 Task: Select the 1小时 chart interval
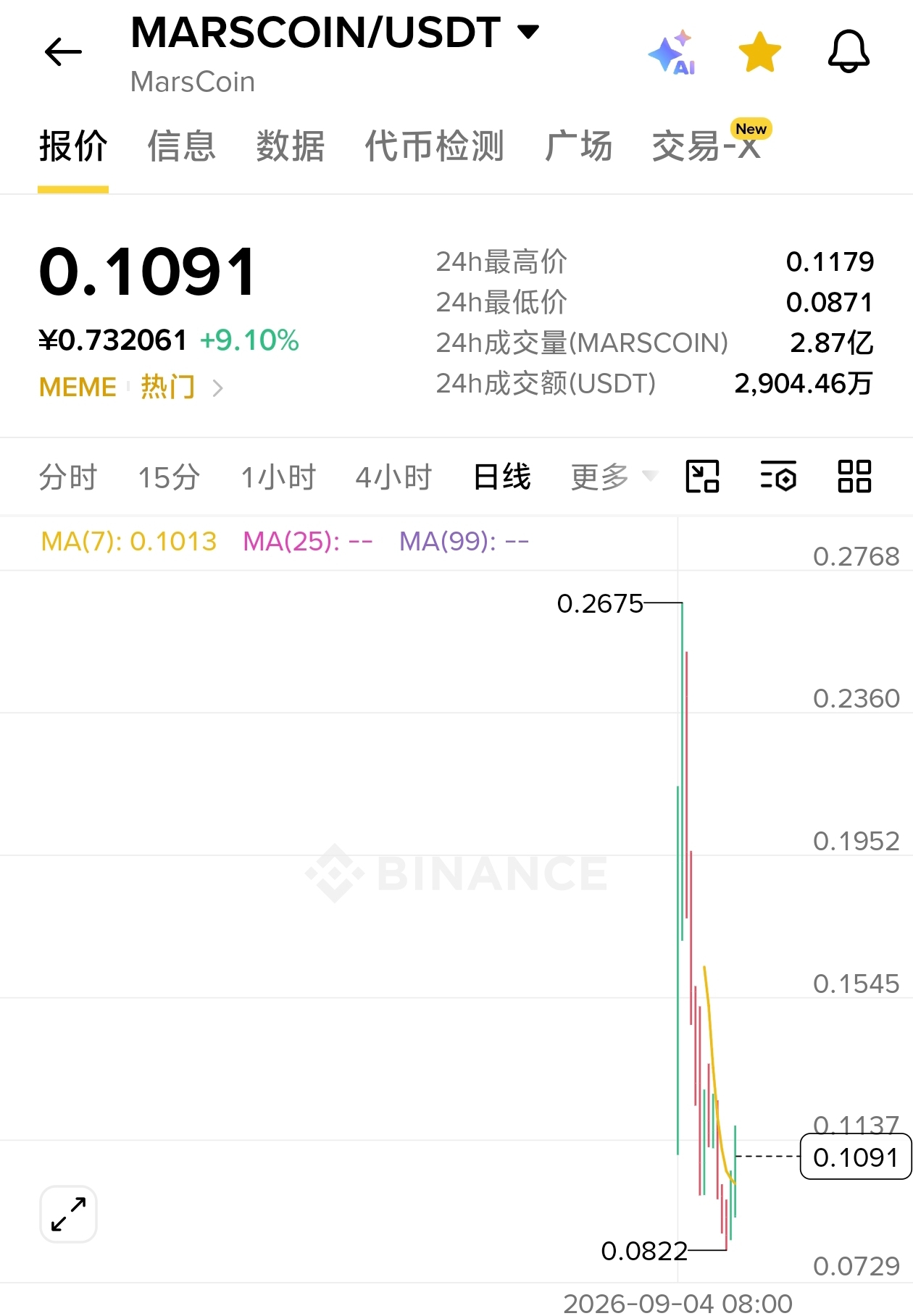(x=278, y=477)
